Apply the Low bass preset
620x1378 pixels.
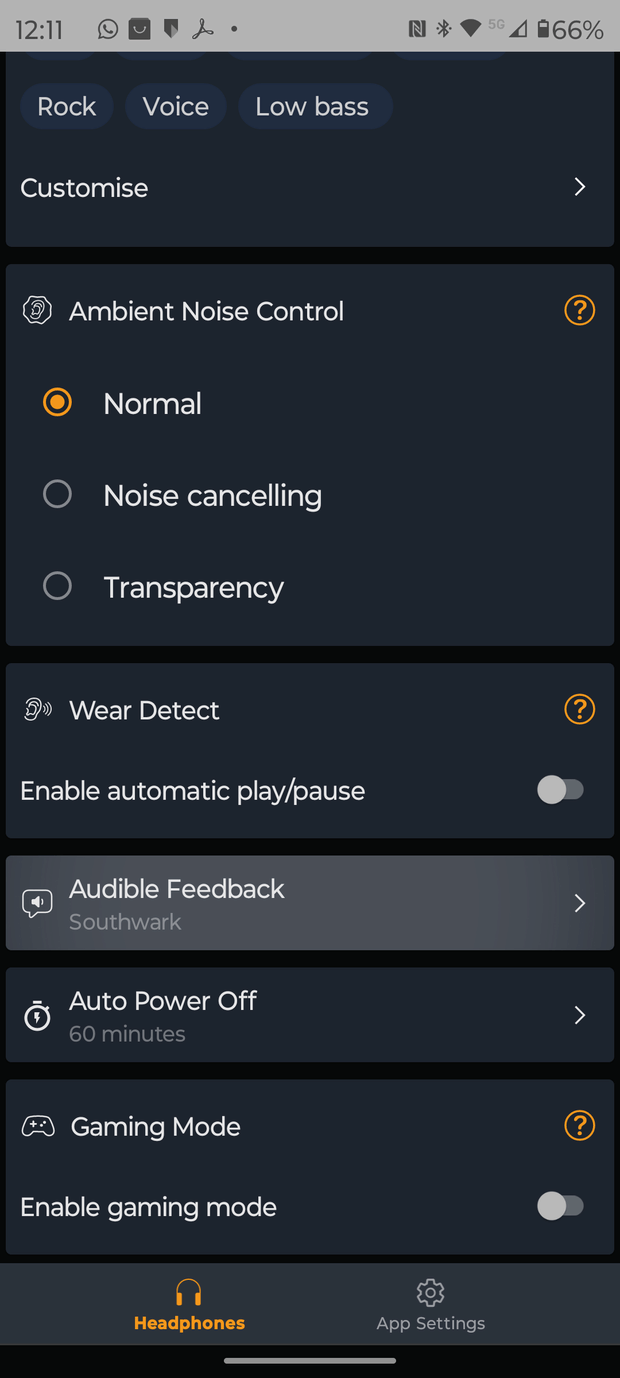pos(312,107)
